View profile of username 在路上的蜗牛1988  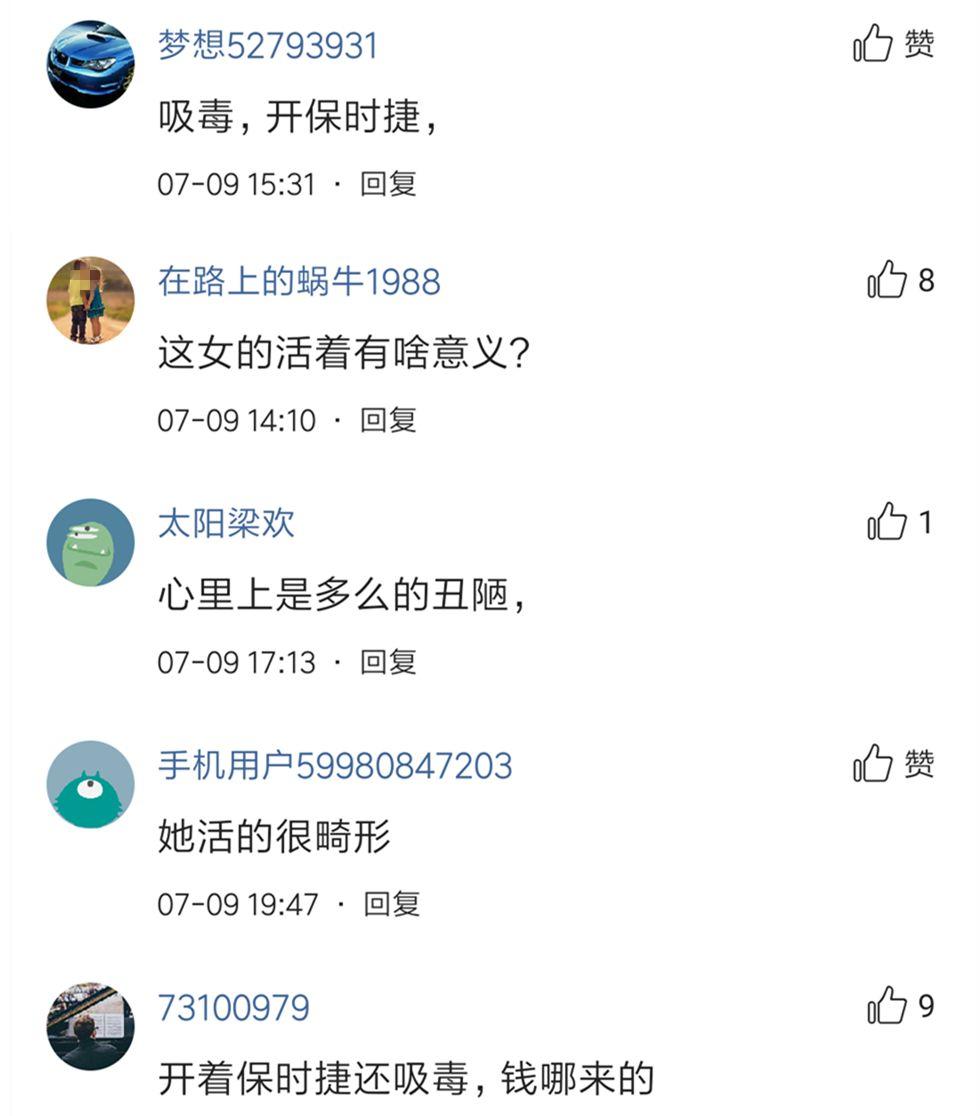point(299,282)
